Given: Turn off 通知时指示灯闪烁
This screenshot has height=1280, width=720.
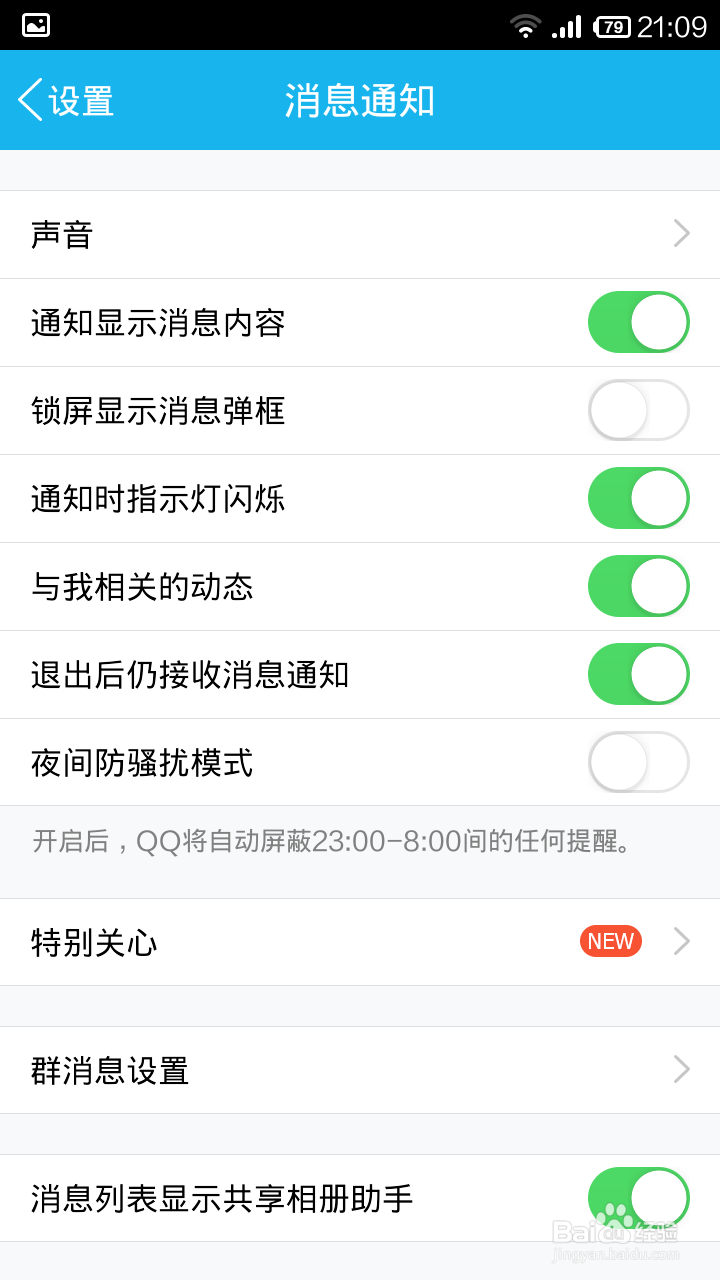Looking at the screenshot, I should (x=638, y=498).
